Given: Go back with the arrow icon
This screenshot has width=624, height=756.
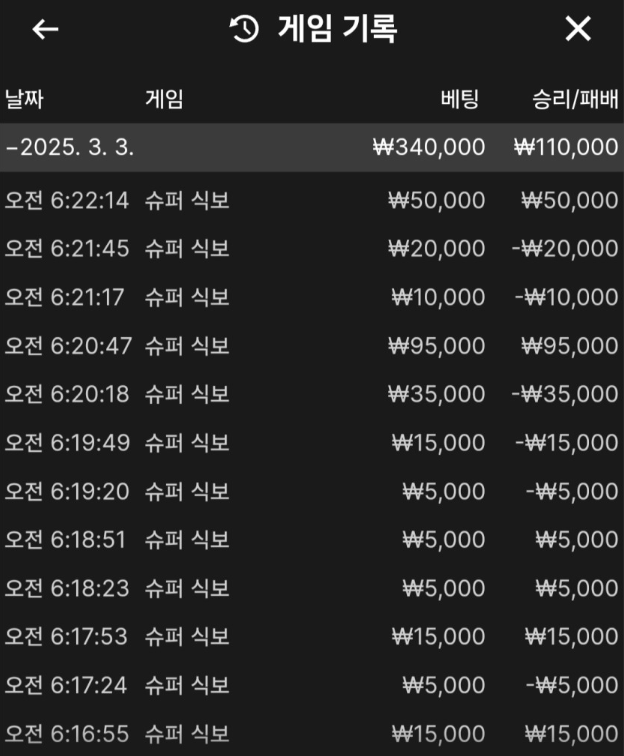Looking at the screenshot, I should pos(46,30).
